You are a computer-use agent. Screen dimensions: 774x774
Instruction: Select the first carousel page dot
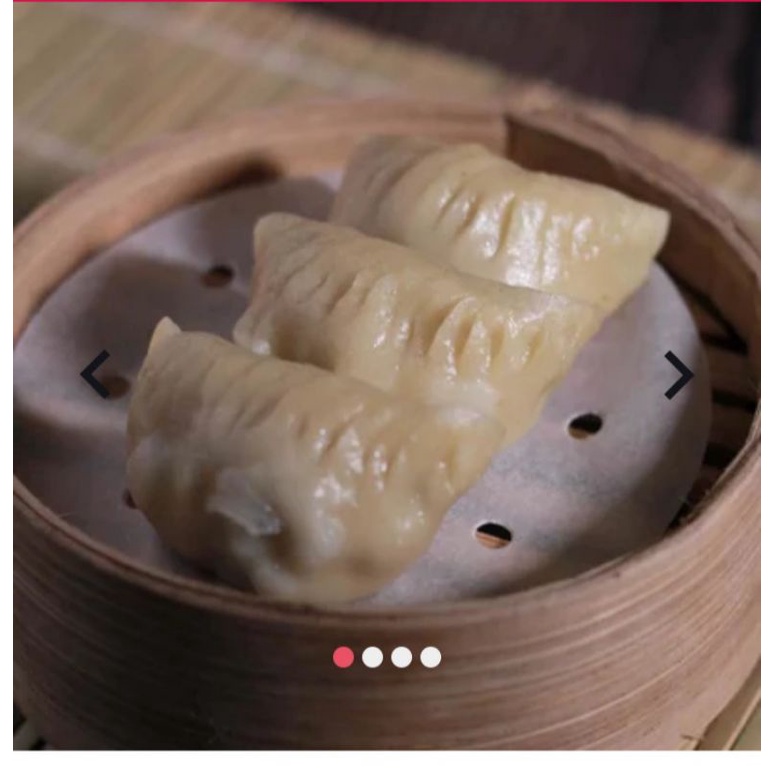(x=344, y=657)
